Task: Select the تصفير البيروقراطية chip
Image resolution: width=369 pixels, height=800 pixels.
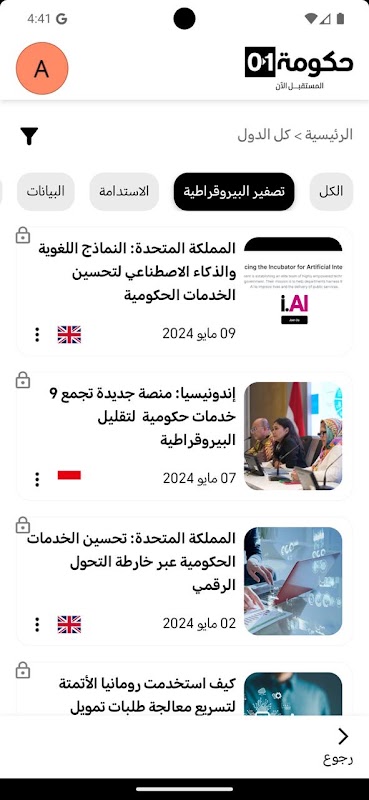Action: tap(234, 191)
